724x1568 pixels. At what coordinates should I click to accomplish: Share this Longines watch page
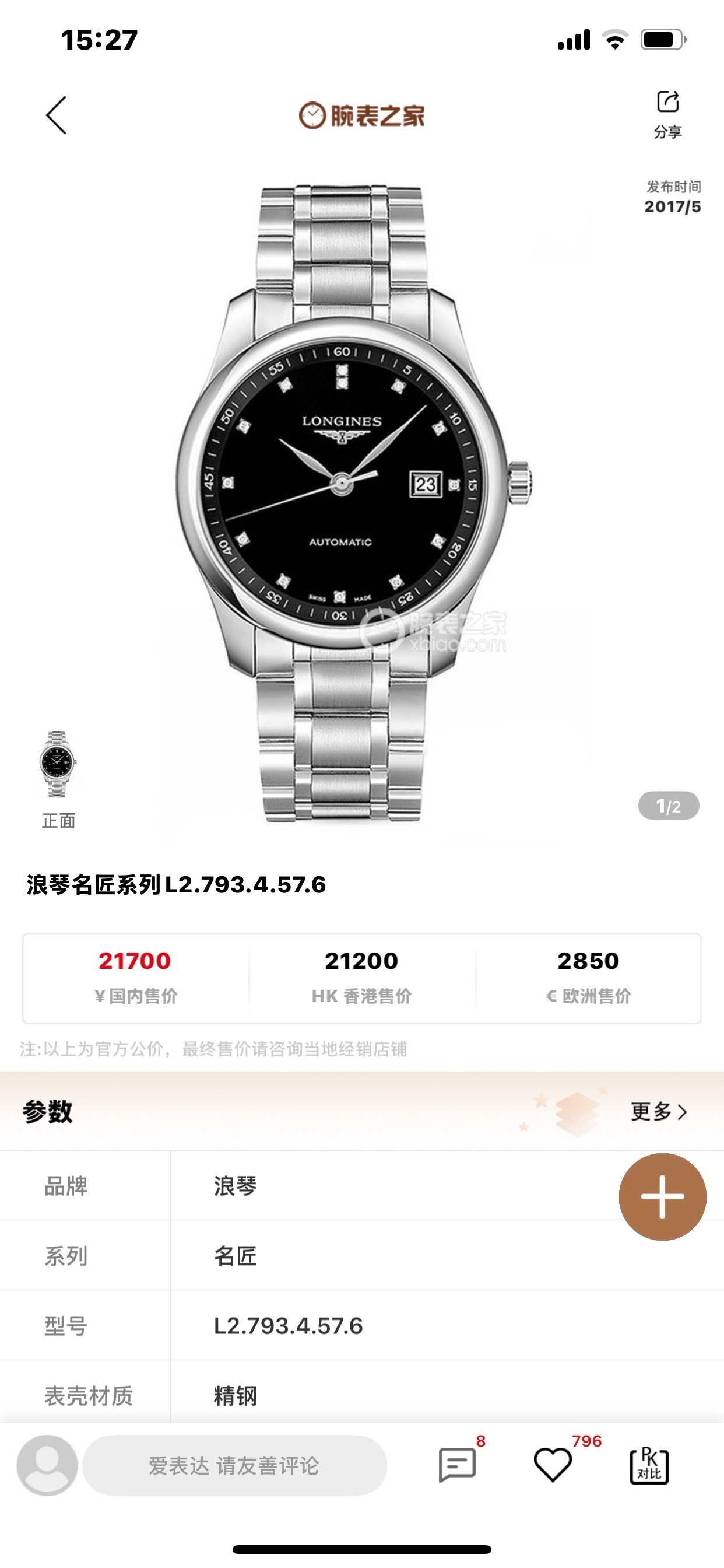[667, 113]
